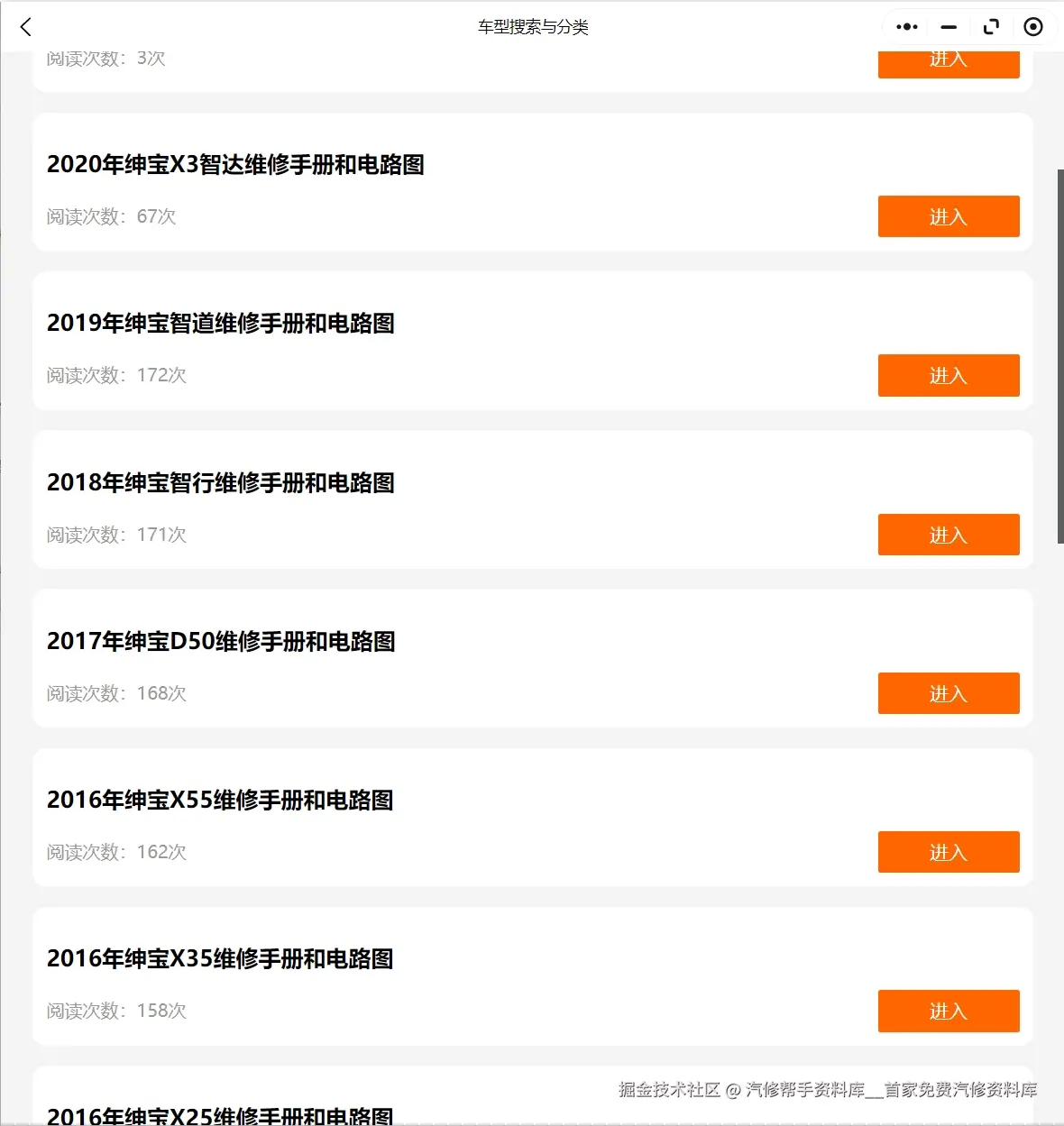Image resolution: width=1064 pixels, height=1126 pixels.
Task: Open the more options (•••) capsule icon
Action: [x=905, y=26]
